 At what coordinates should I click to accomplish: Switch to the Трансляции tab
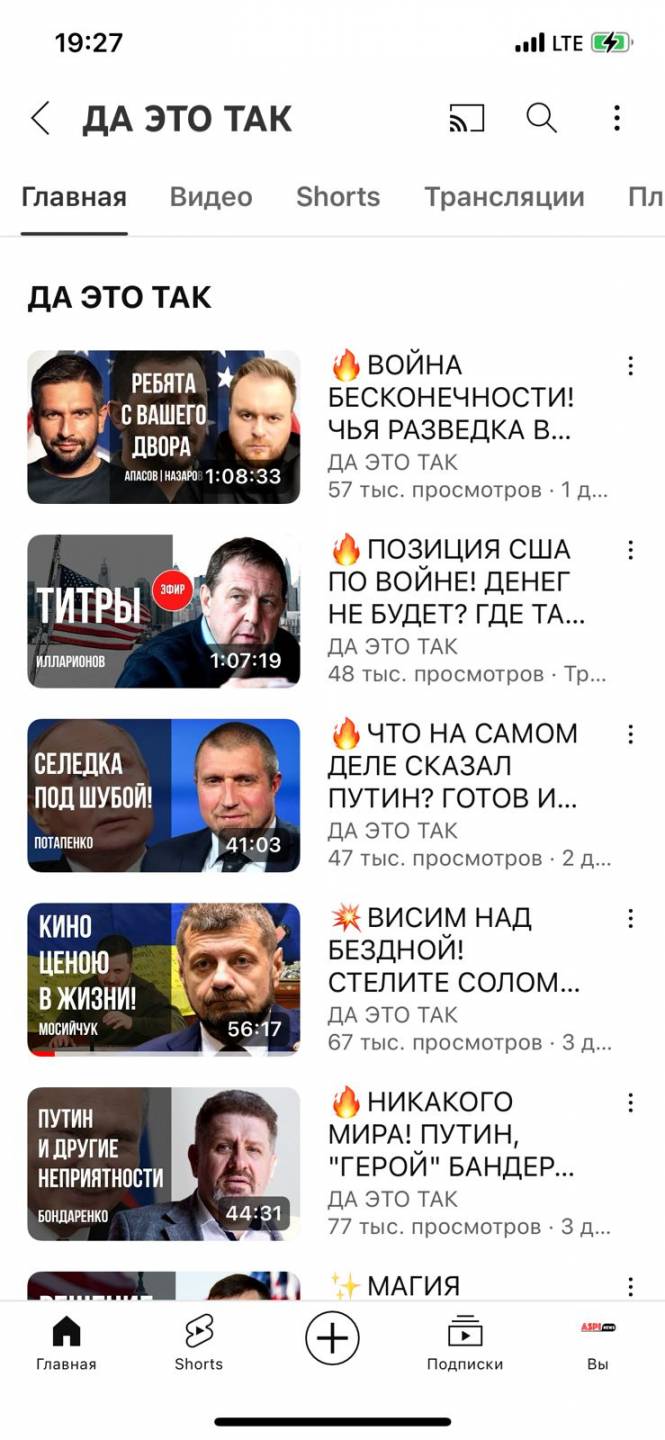coord(504,197)
